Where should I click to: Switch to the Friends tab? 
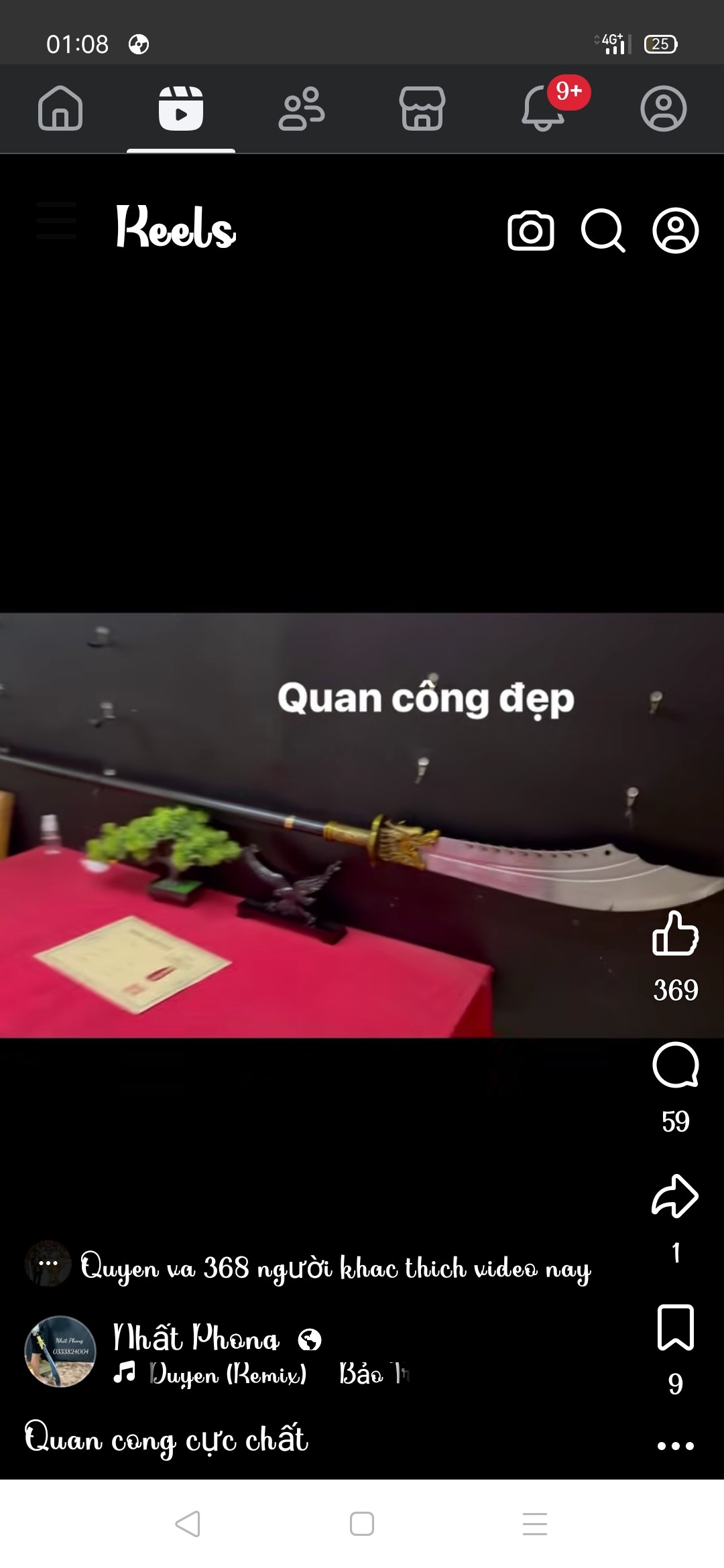302,109
